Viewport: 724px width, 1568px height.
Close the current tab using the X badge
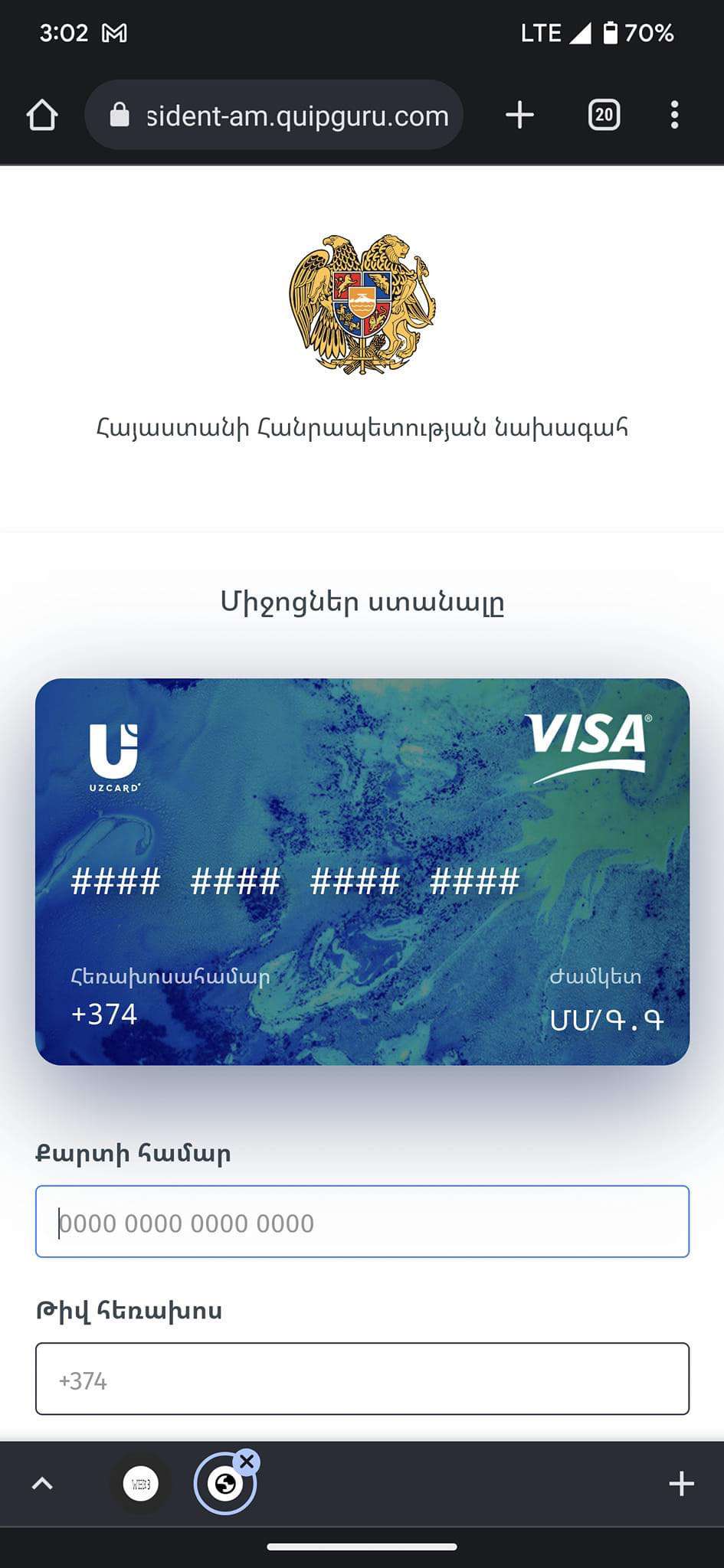point(247,1461)
